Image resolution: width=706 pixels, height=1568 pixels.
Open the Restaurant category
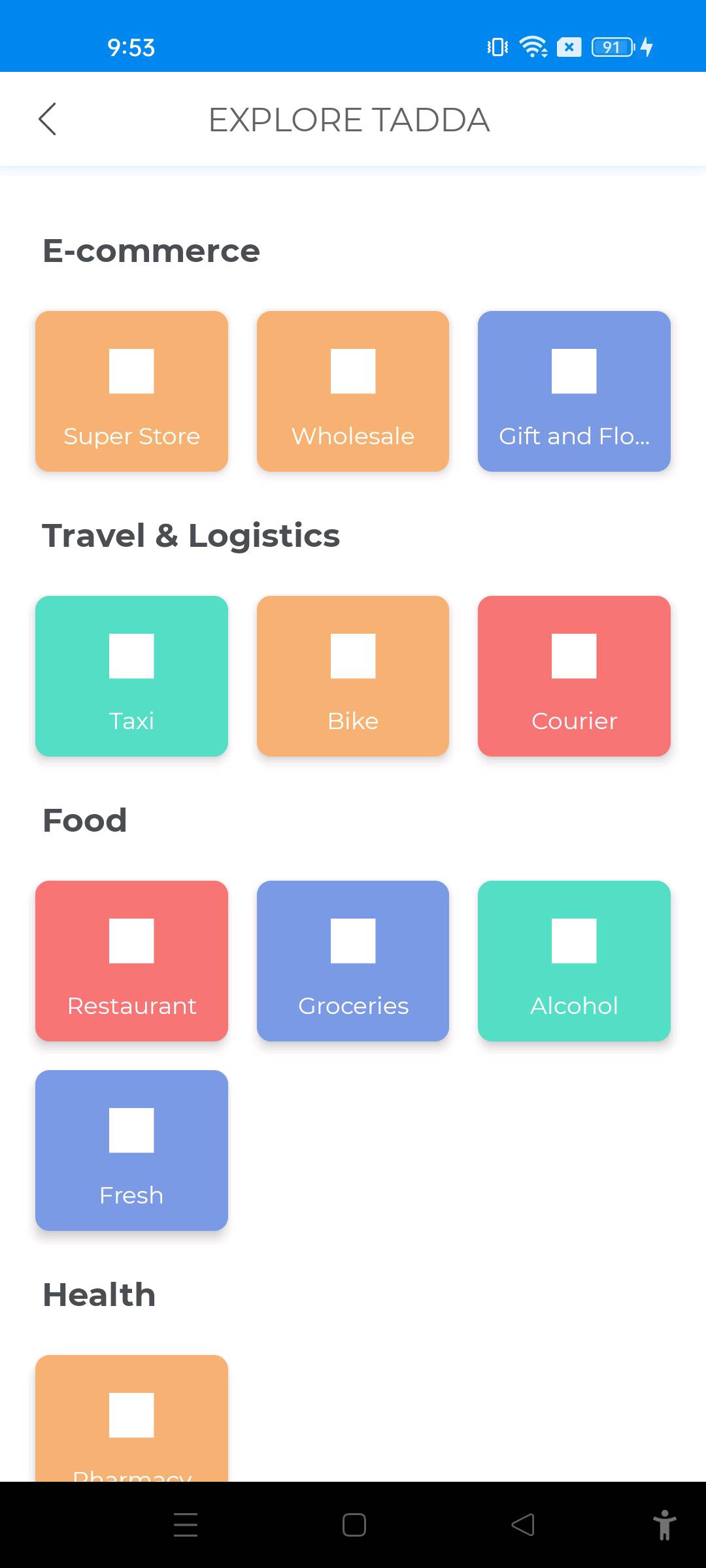click(131, 961)
